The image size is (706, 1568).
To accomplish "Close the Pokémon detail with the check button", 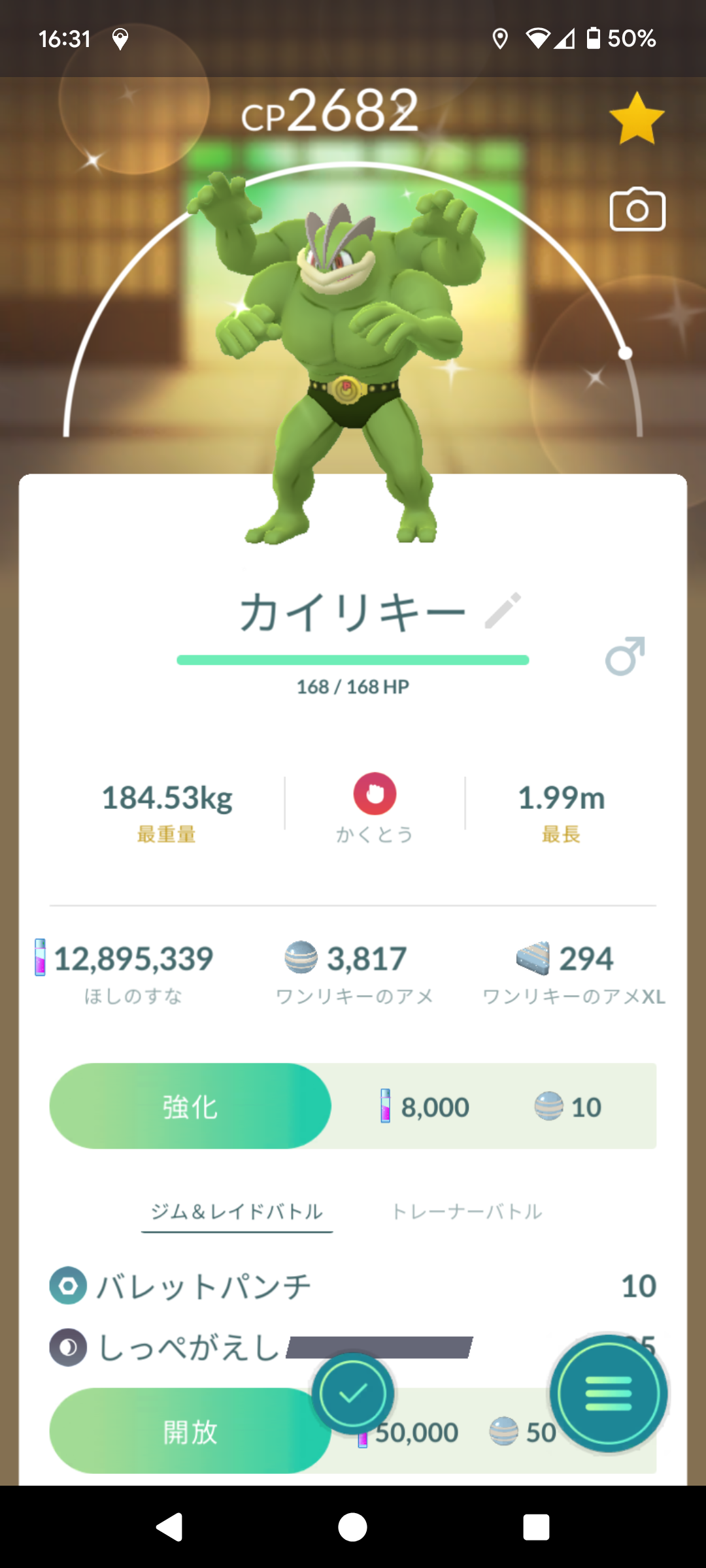I will [x=352, y=1394].
